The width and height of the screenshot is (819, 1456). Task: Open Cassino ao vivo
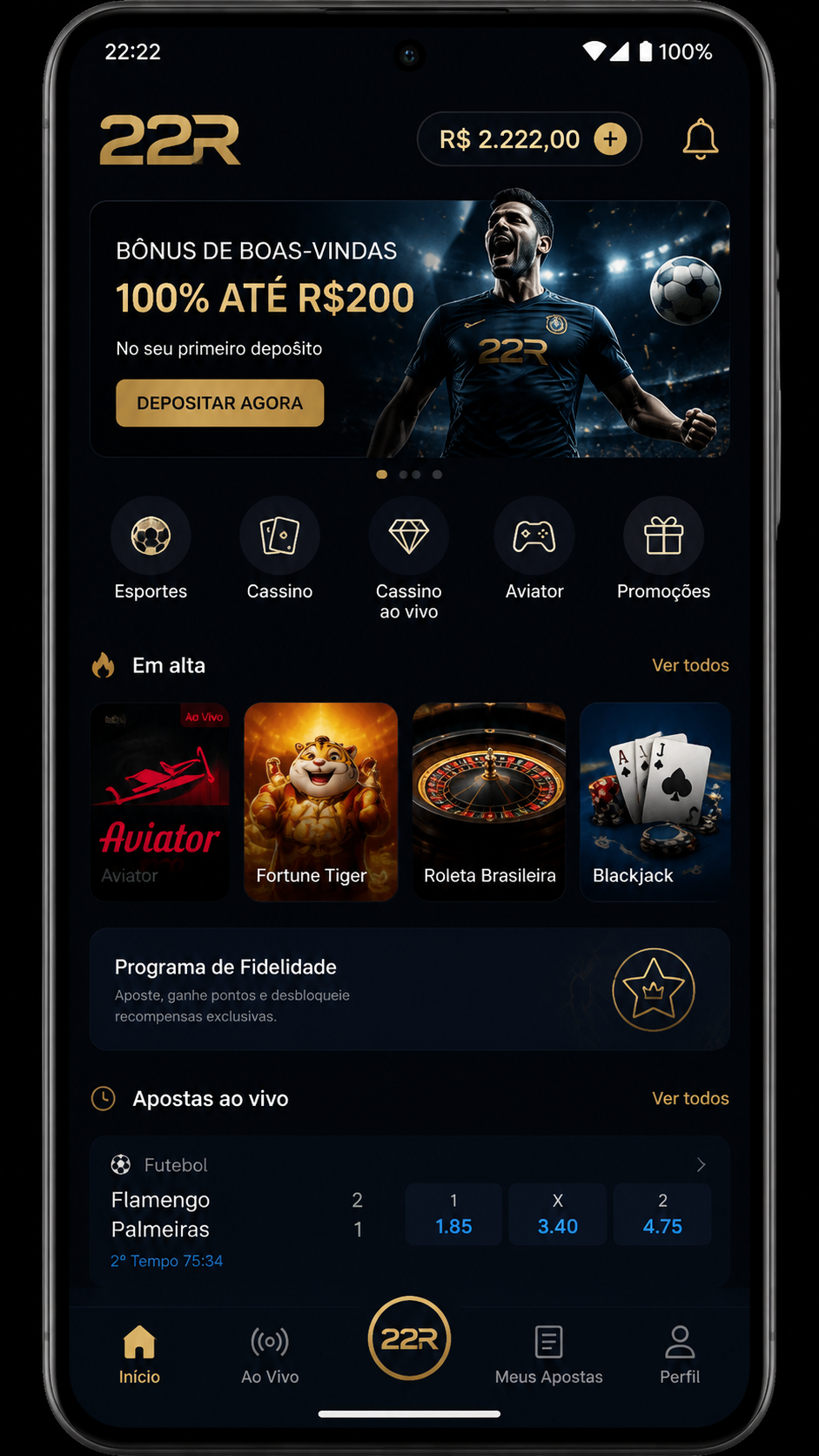click(x=409, y=558)
